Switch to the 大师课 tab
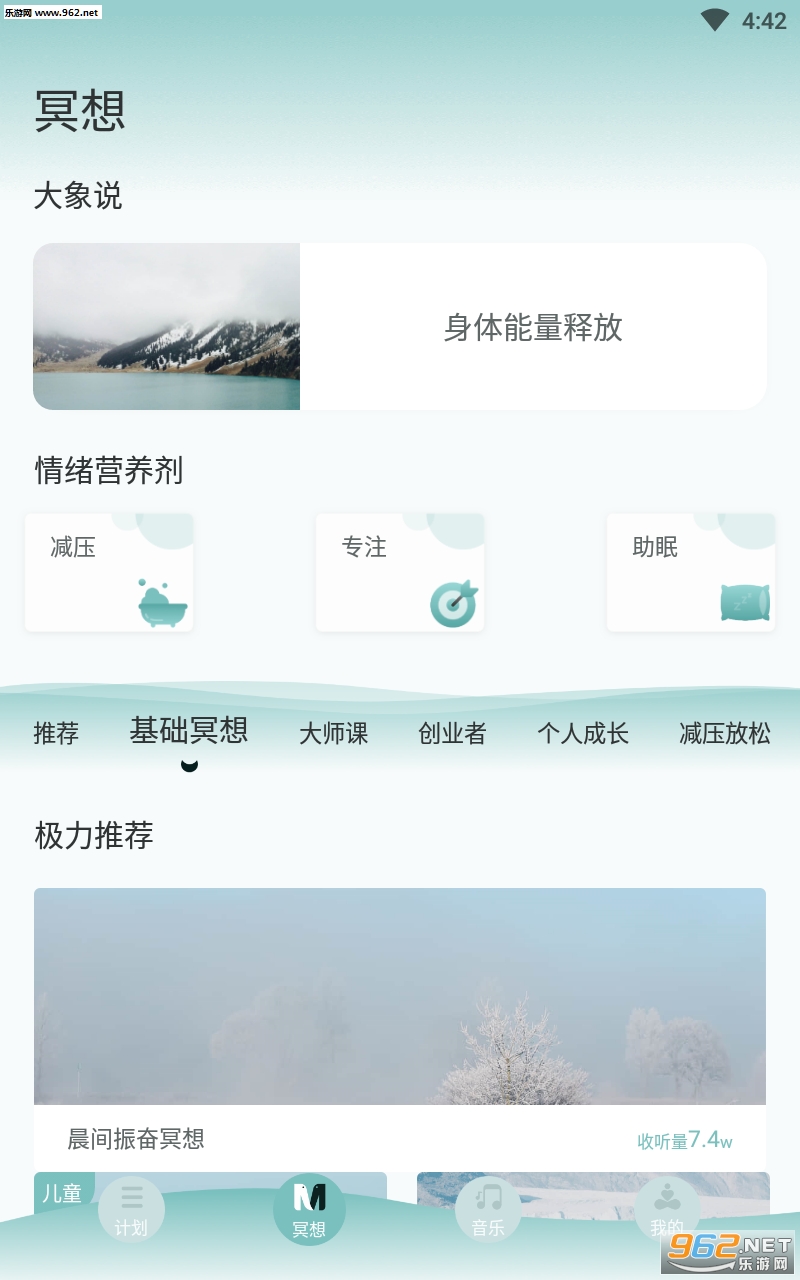The height and width of the screenshot is (1280, 800). pos(334,733)
